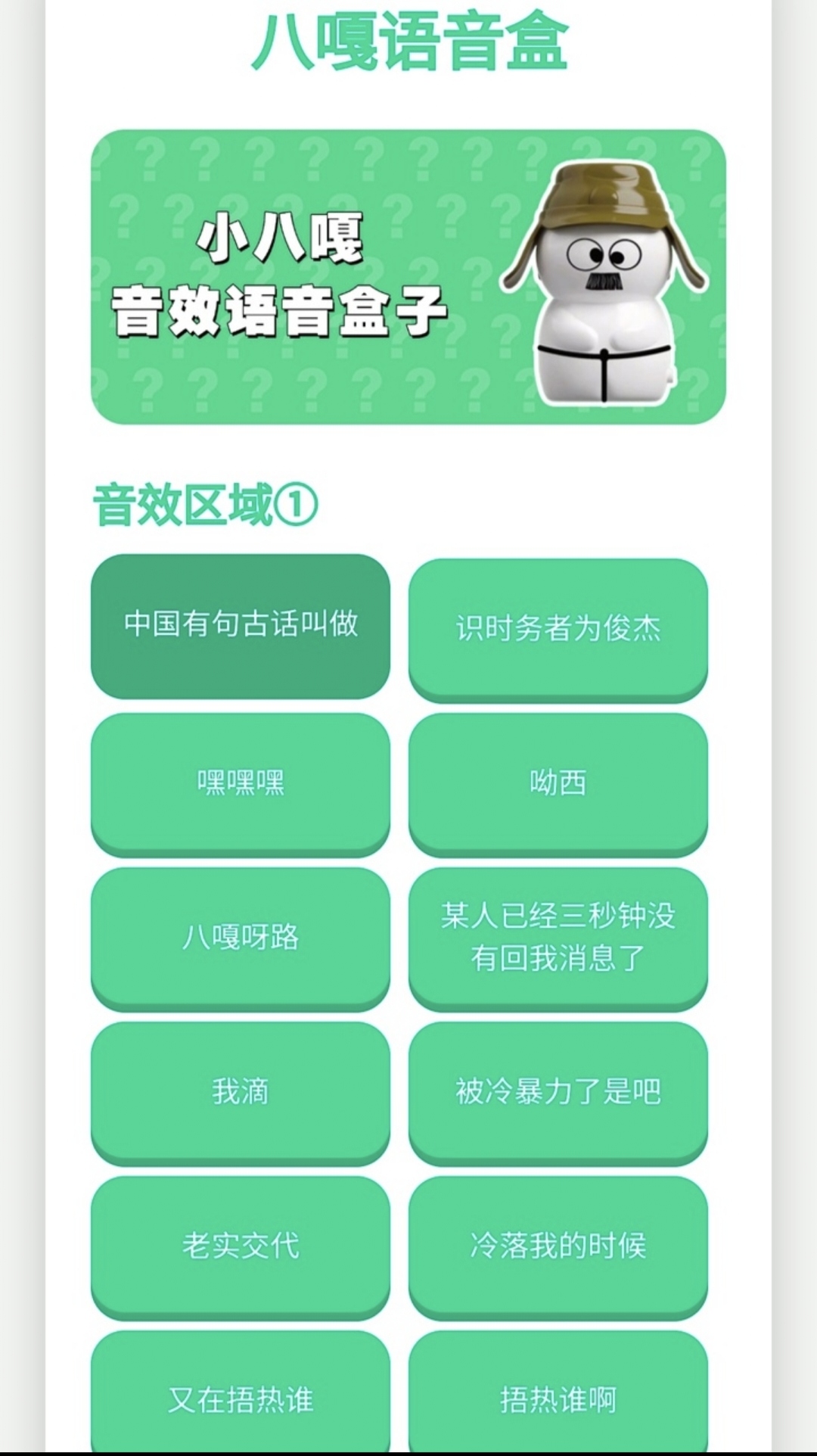Play the 捂热谁啊 sound
Image resolution: width=817 pixels, height=1456 pixels.
558,1398
